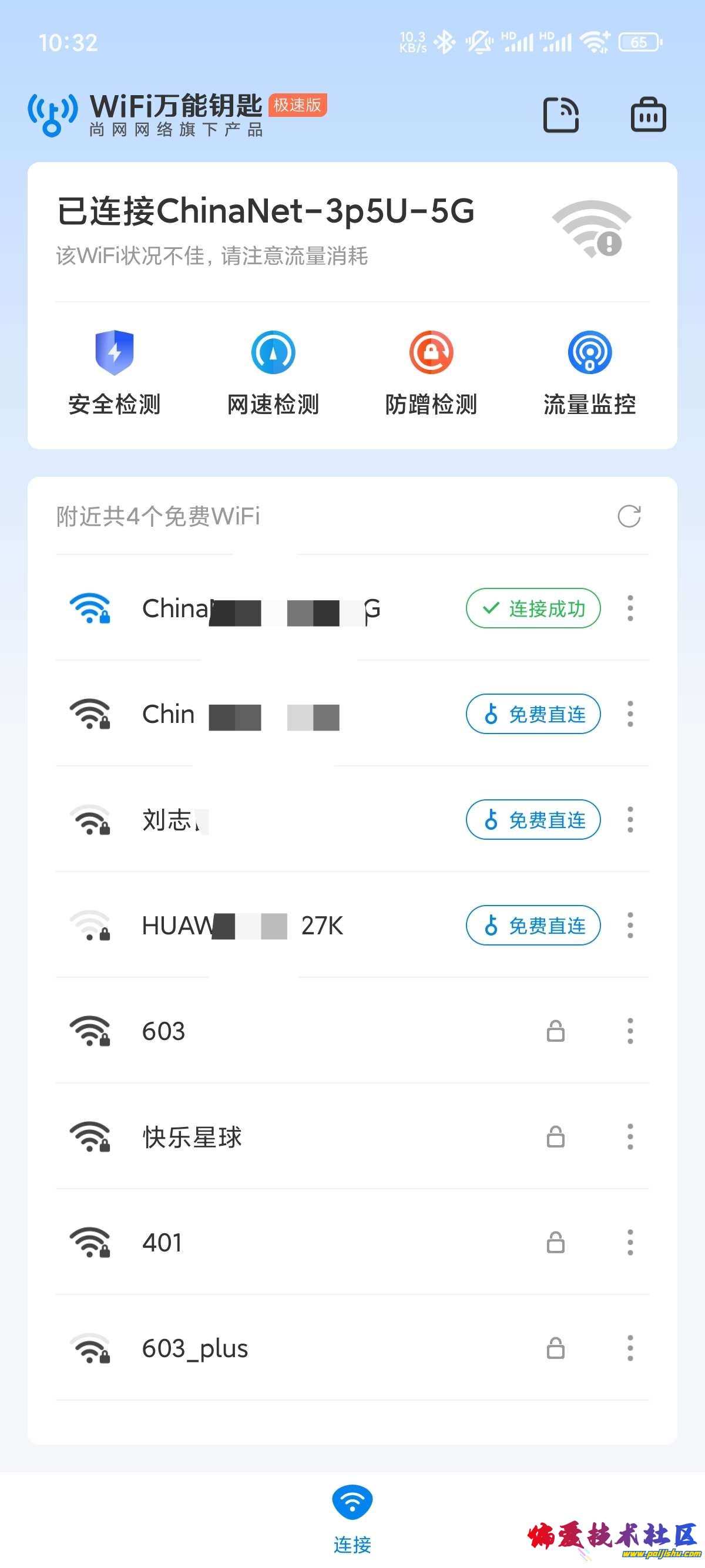Open more options for the 连接成功 network

coord(630,608)
